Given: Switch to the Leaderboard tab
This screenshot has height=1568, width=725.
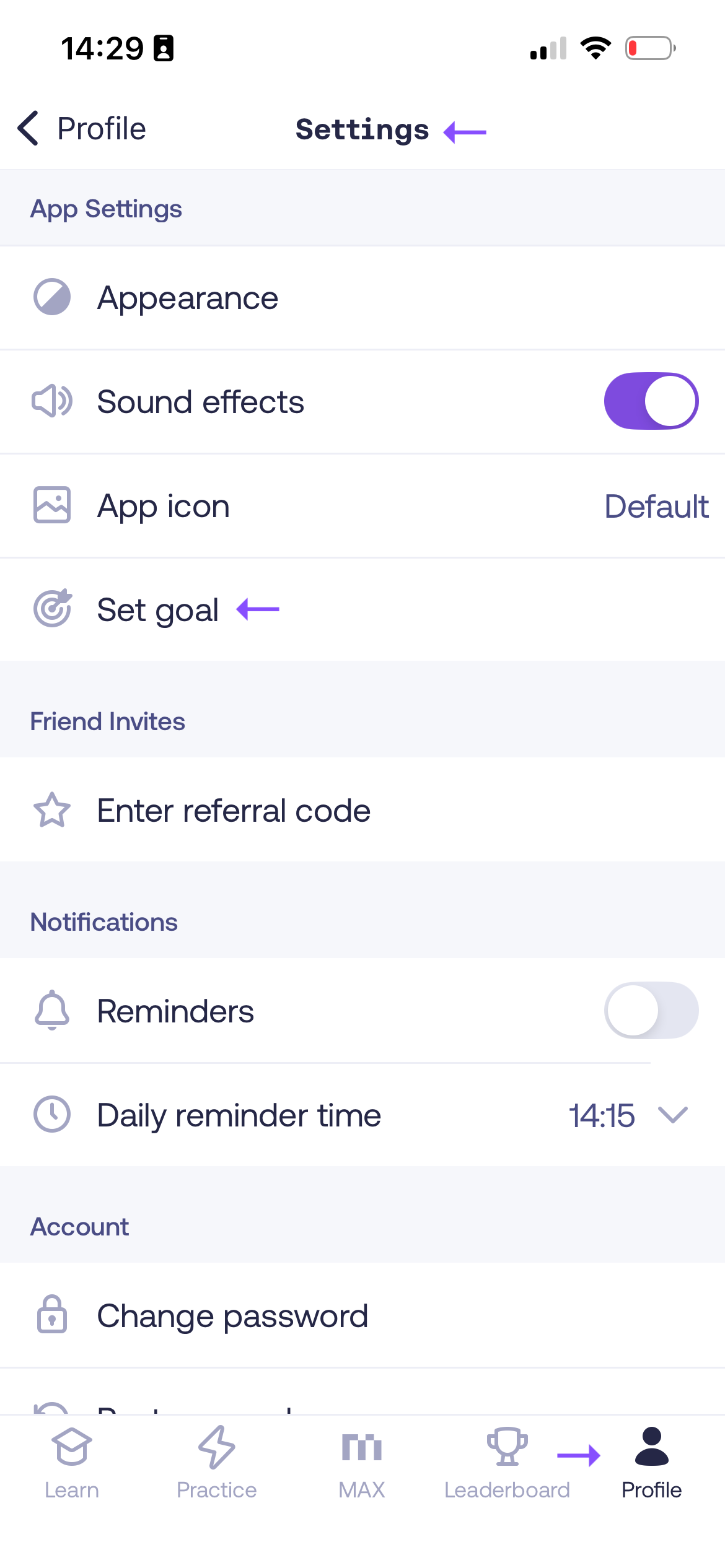Looking at the screenshot, I should click(x=507, y=1463).
